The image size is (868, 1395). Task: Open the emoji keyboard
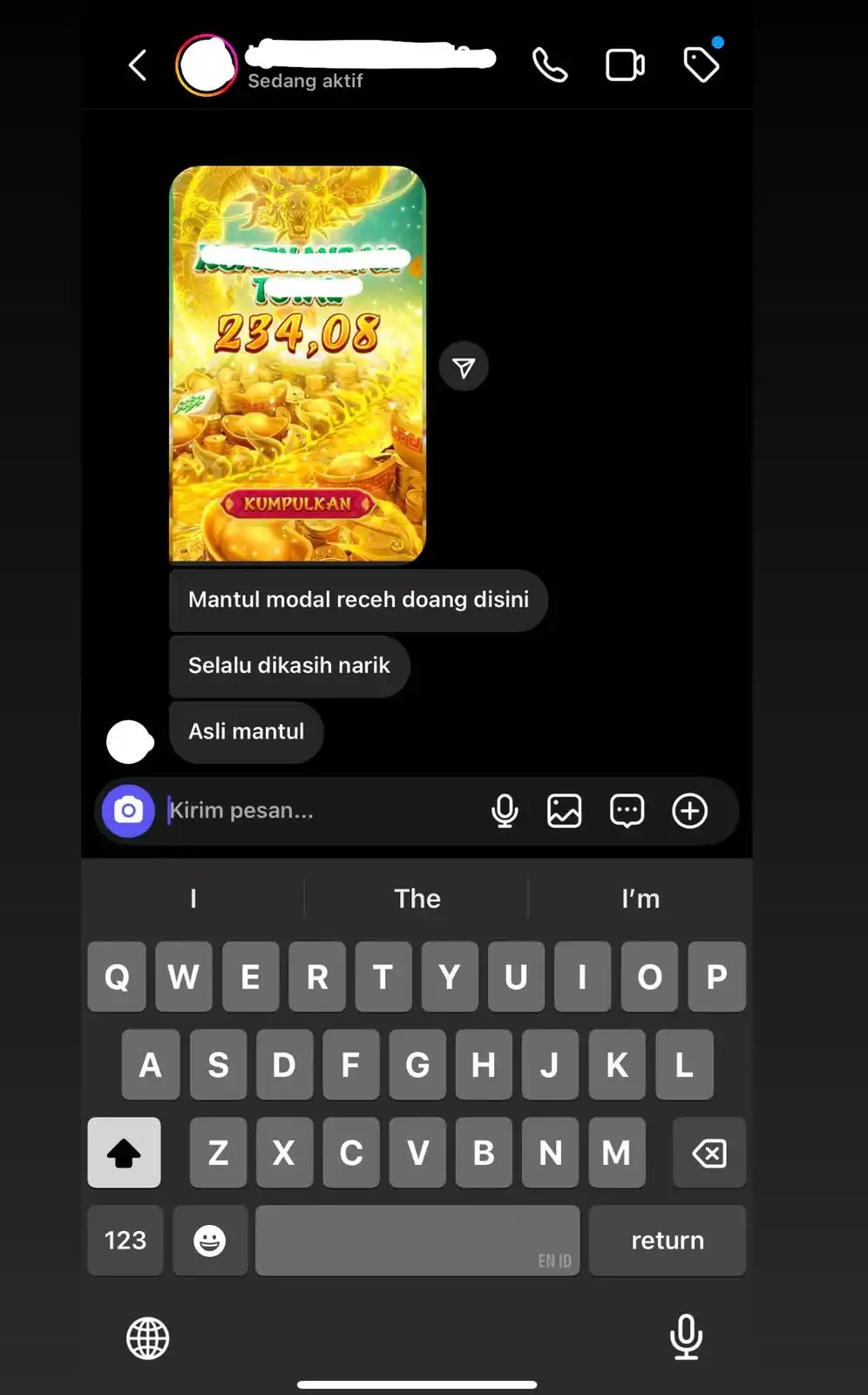(209, 1241)
